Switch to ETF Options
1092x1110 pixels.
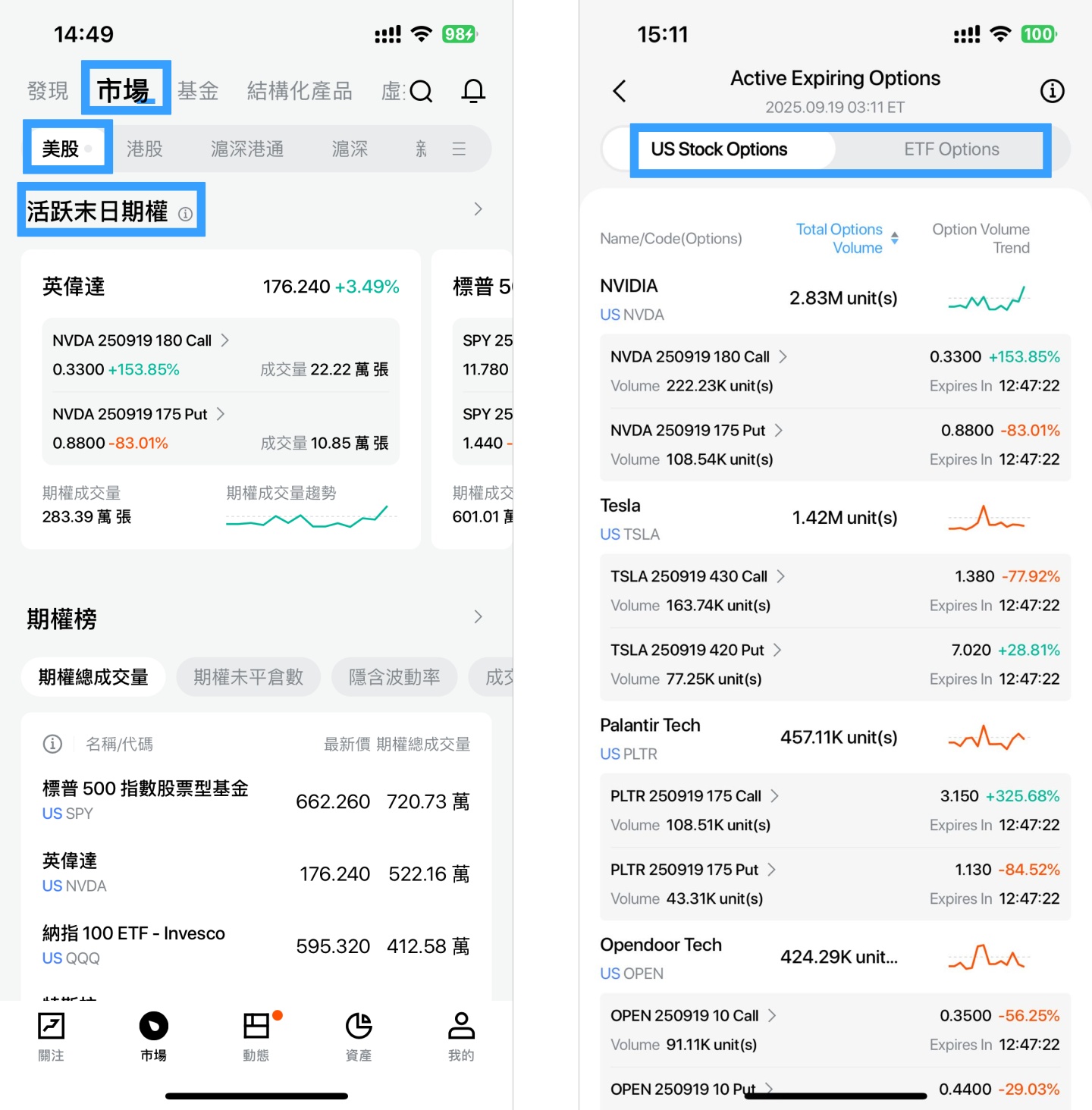tap(951, 149)
